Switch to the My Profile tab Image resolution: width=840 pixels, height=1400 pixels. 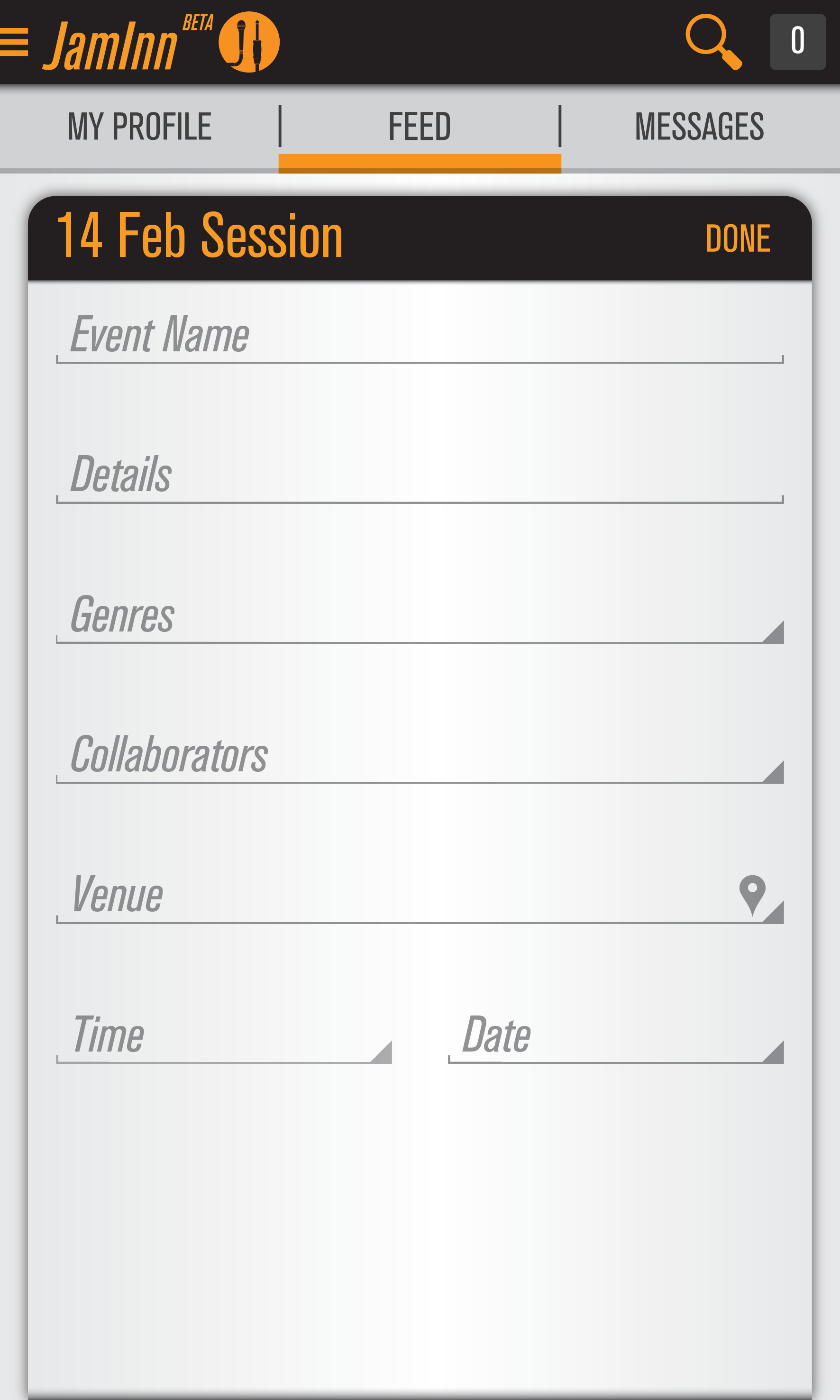[x=139, y=127]
